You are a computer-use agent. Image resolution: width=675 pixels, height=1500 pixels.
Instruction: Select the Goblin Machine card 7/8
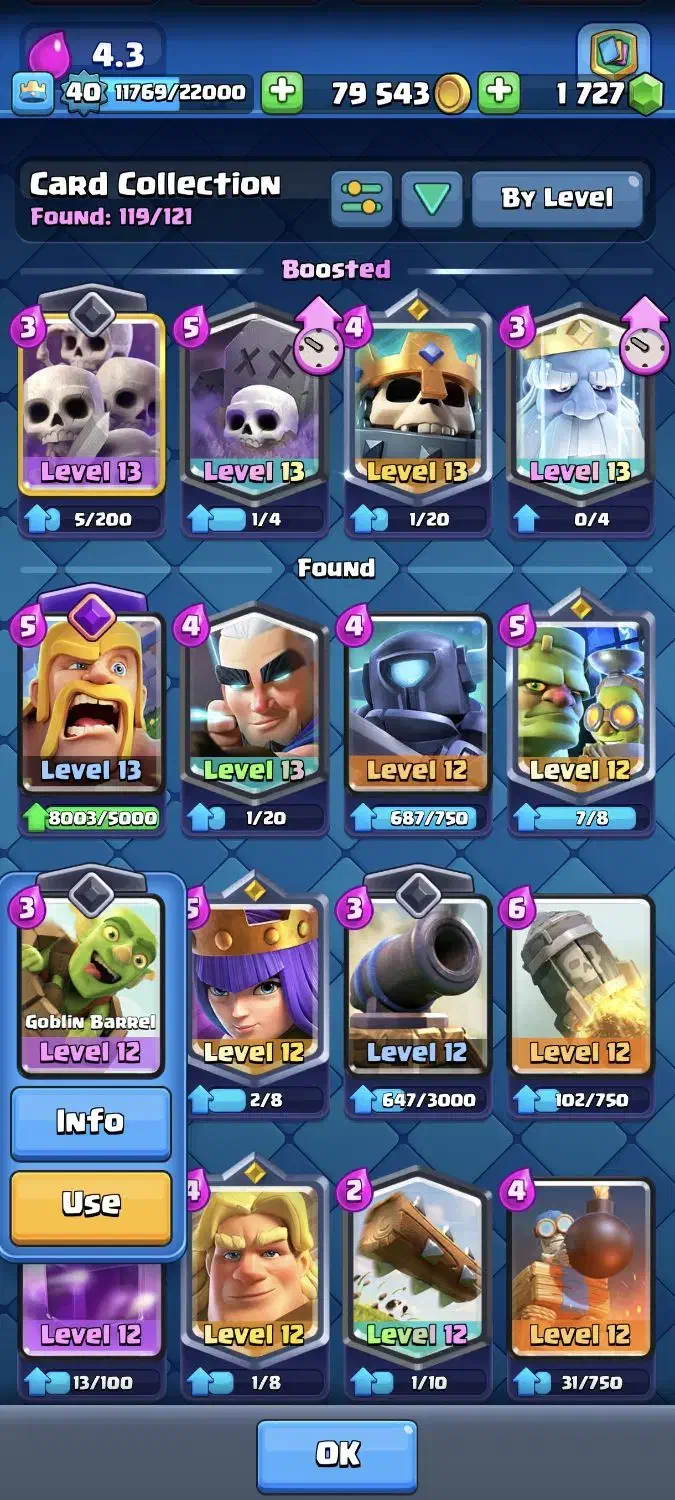pyautogui.click(x=580, y=718)
